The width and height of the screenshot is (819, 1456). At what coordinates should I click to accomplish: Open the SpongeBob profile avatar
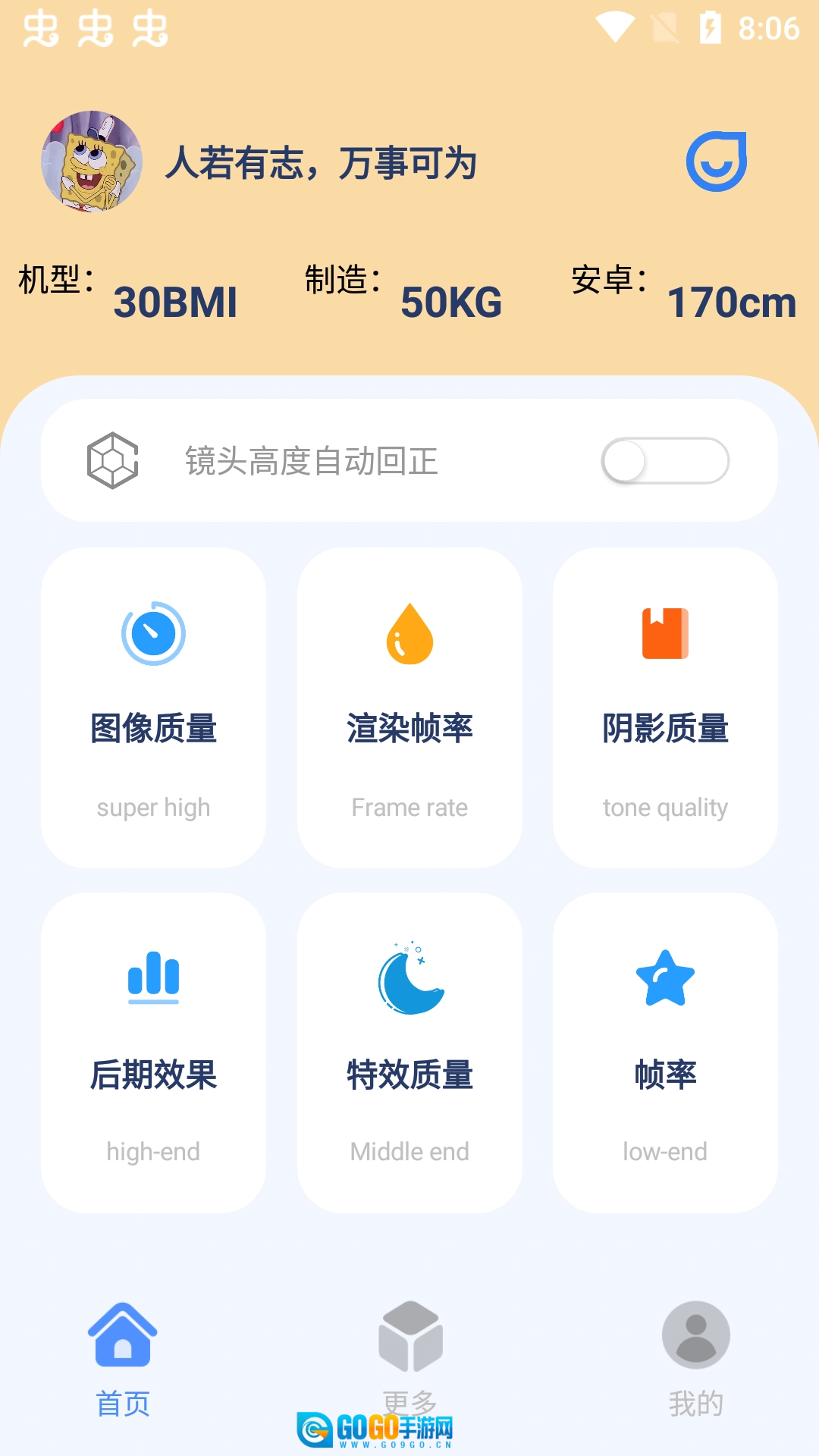[92, 162]
